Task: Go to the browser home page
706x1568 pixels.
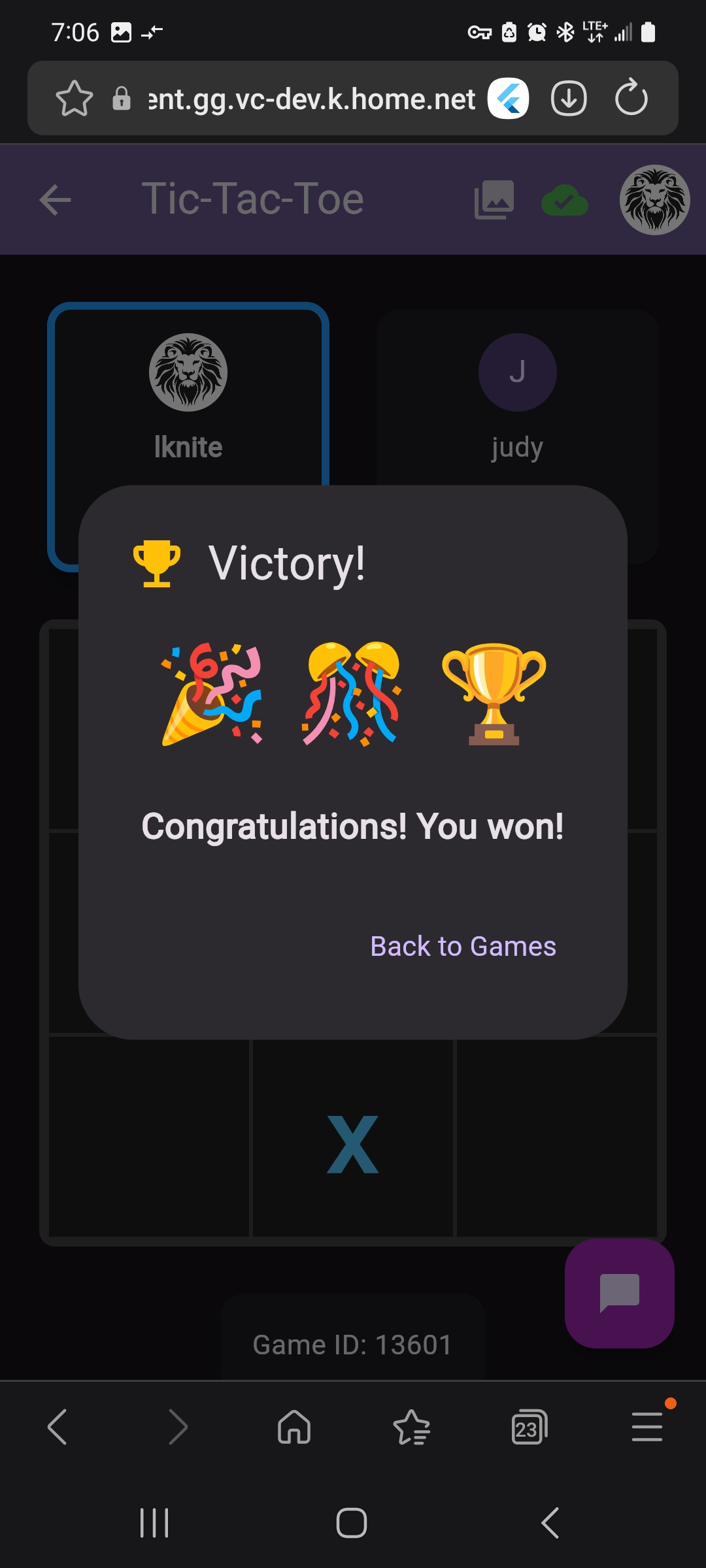Action: (x=294, y=1427)
